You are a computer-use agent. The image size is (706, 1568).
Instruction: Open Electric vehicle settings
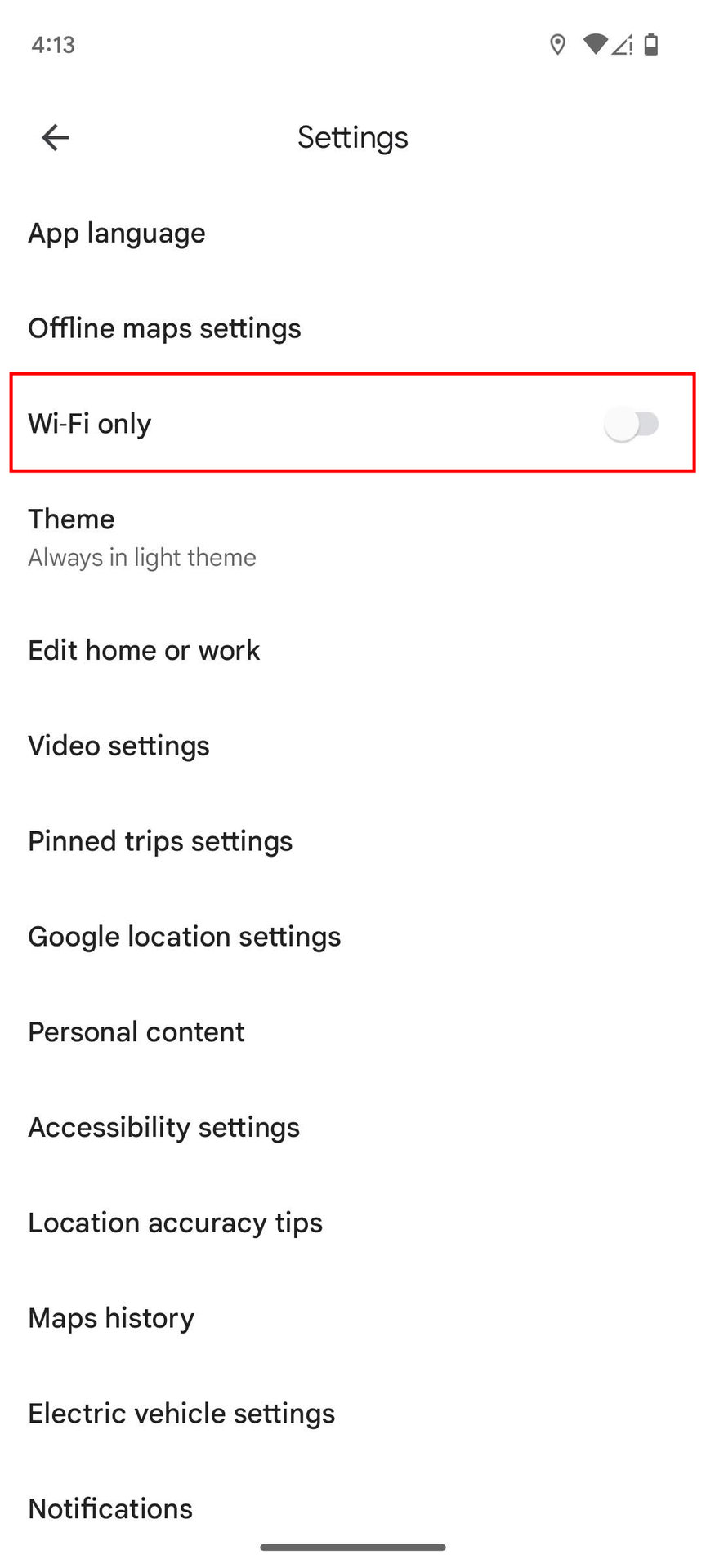point(181,1414)
